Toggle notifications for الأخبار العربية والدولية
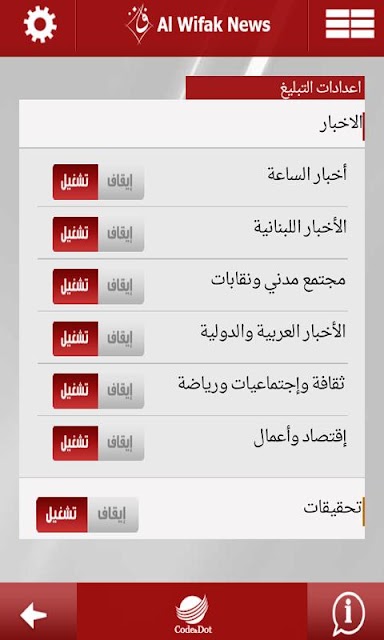The width and height of the screenshot is (384, 640). pyautogui.click(x=98, y=339)
